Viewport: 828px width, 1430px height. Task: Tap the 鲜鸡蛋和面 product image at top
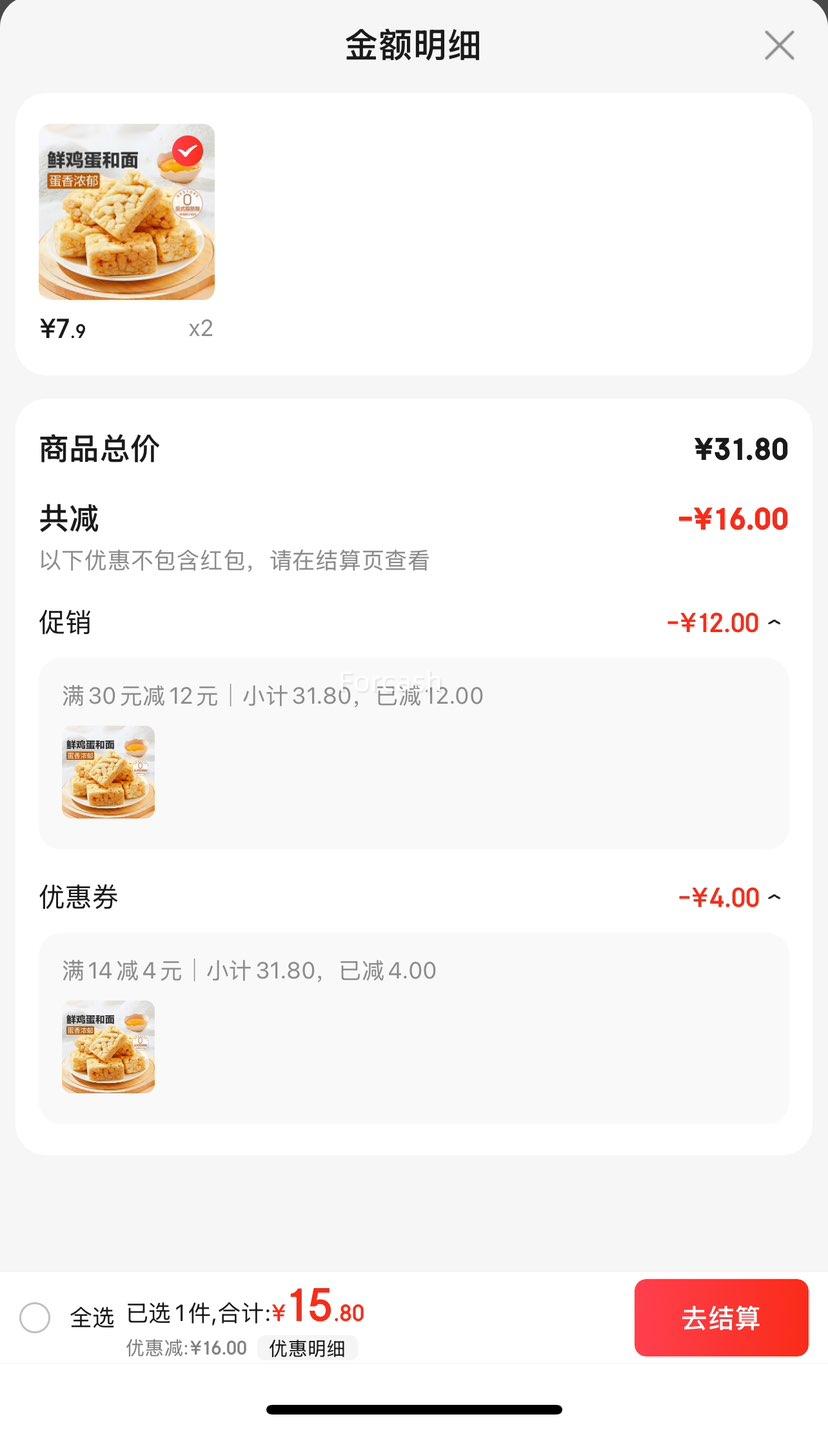[126, 211]
